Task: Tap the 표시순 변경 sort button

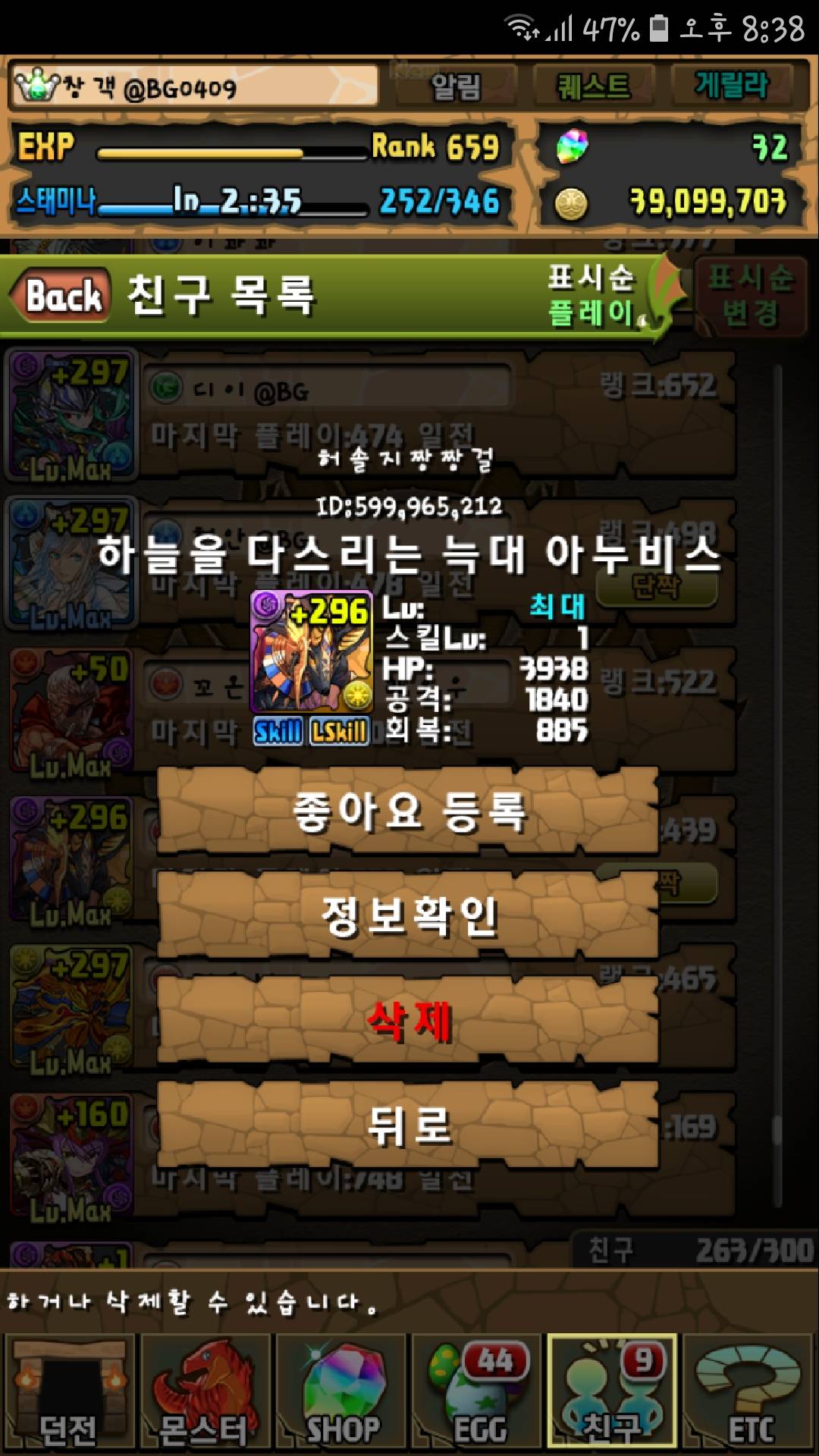Action: [749, 296]
